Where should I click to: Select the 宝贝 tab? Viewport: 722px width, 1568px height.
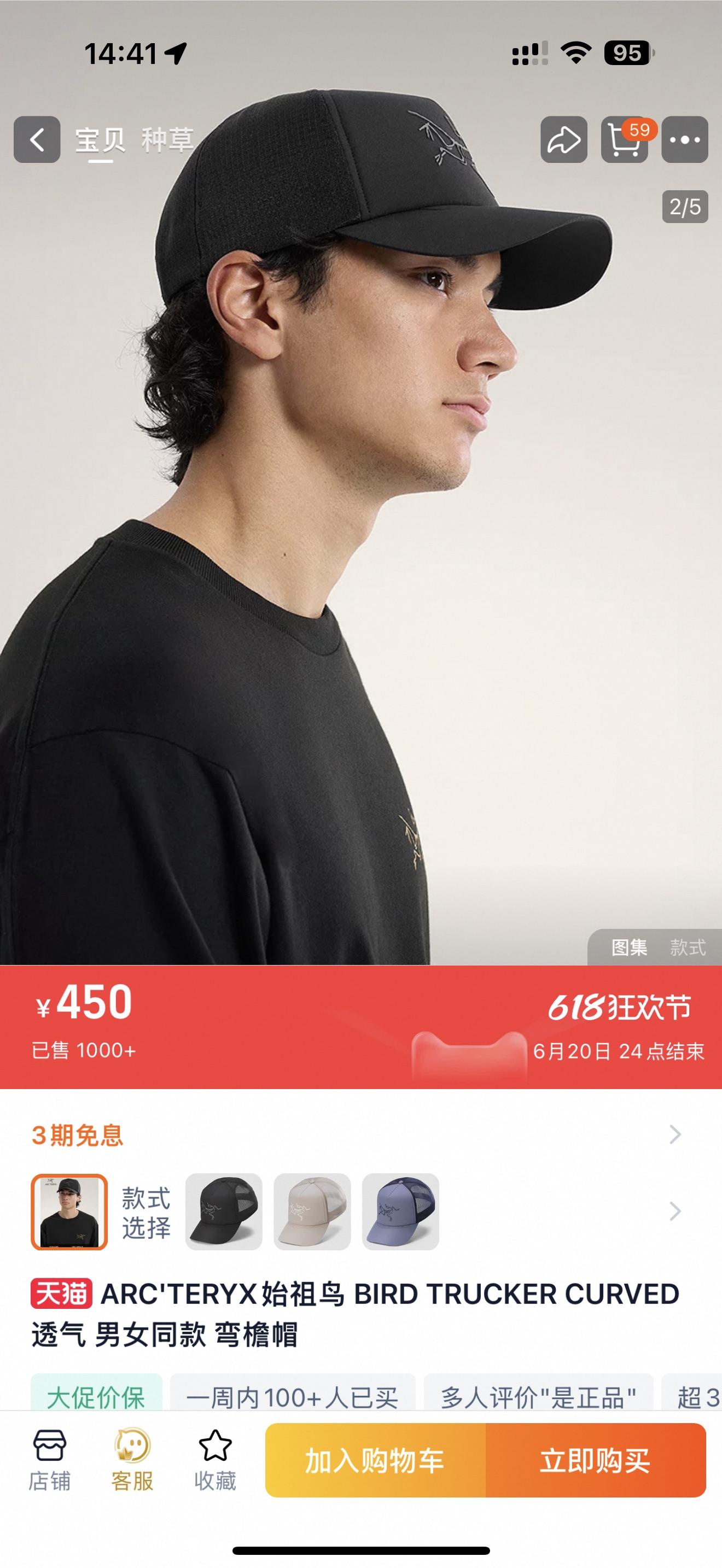click(x=100, y=140)
